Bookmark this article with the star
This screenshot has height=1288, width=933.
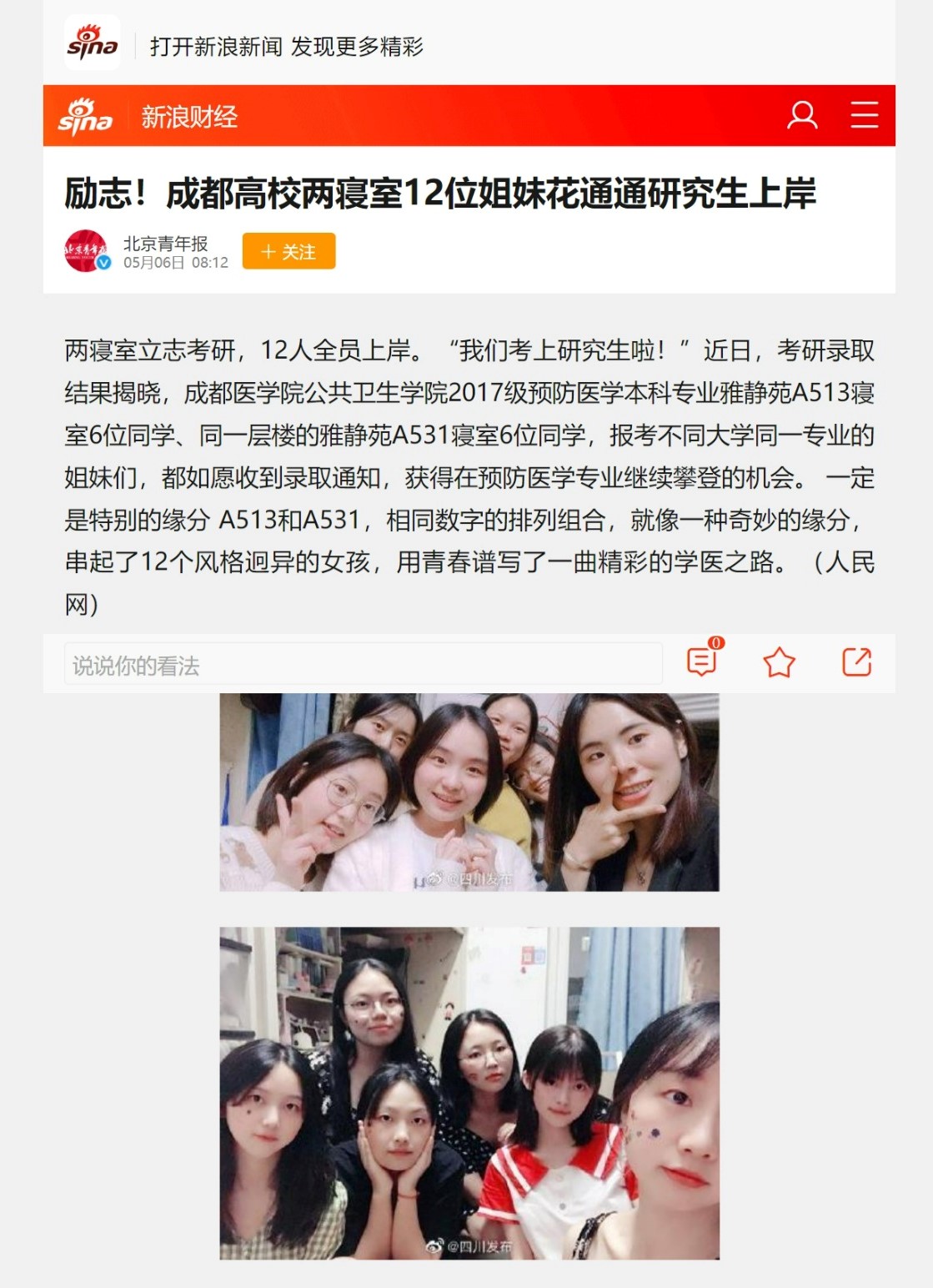[x=779, y=662]
